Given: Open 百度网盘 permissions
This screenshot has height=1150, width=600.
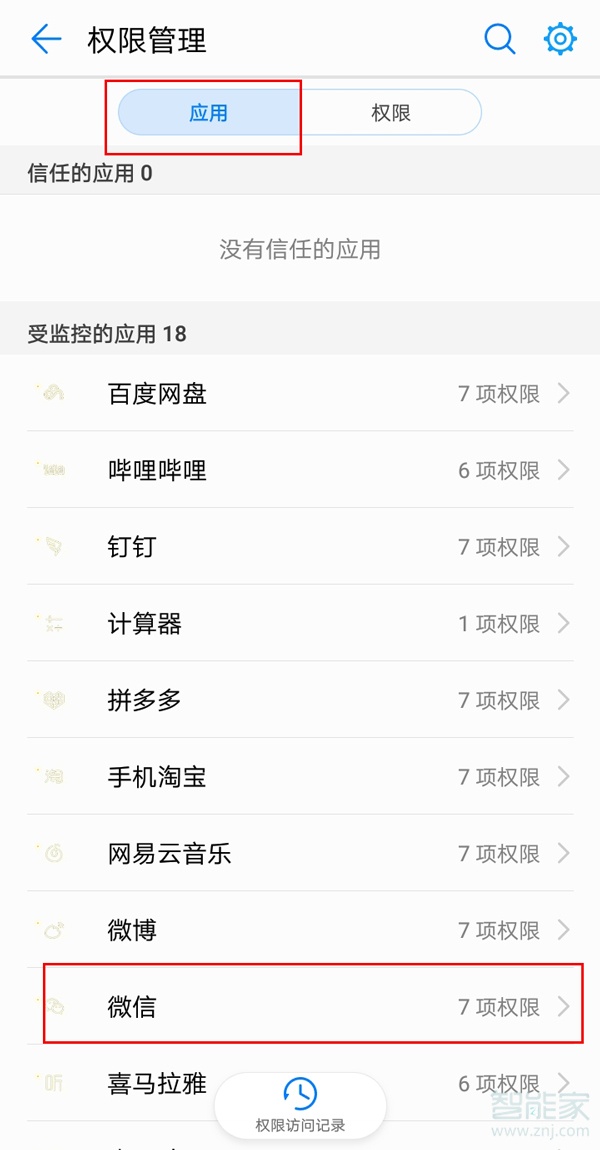Looking at the screenshot, I should click(300, 394).
